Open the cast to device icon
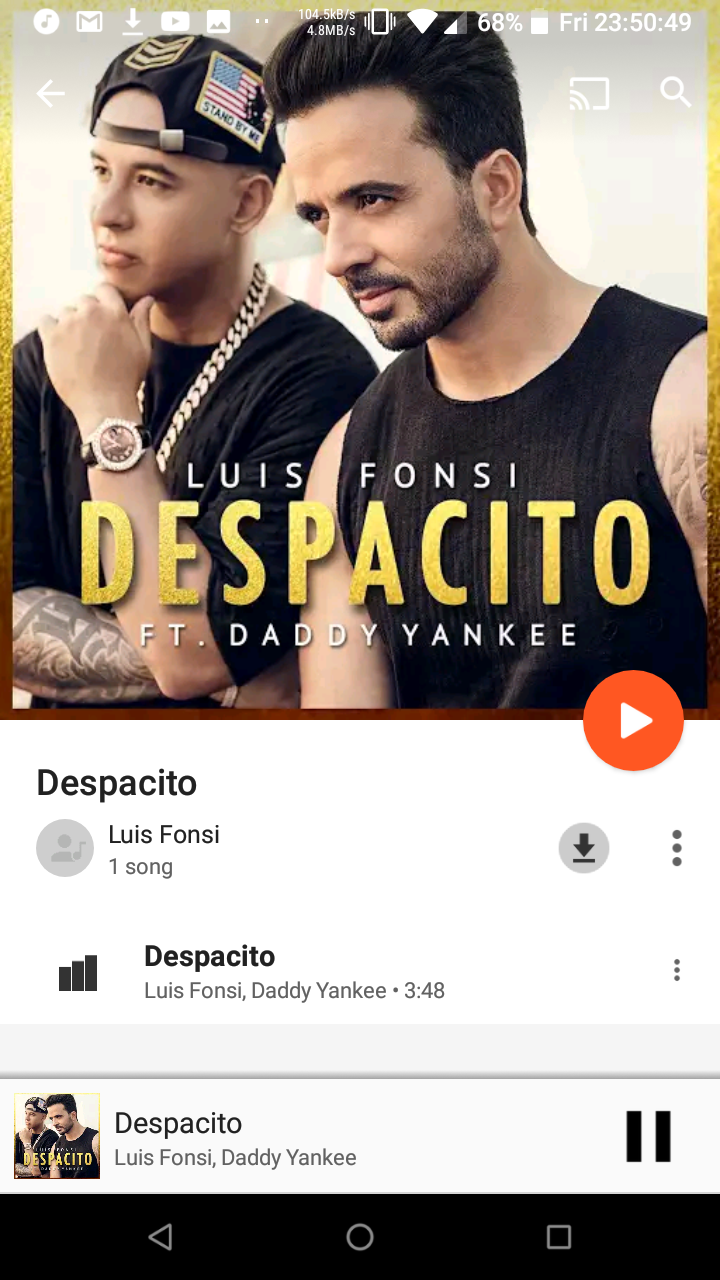This screenshot has width=720, height=1280. (x=589, y=94)
